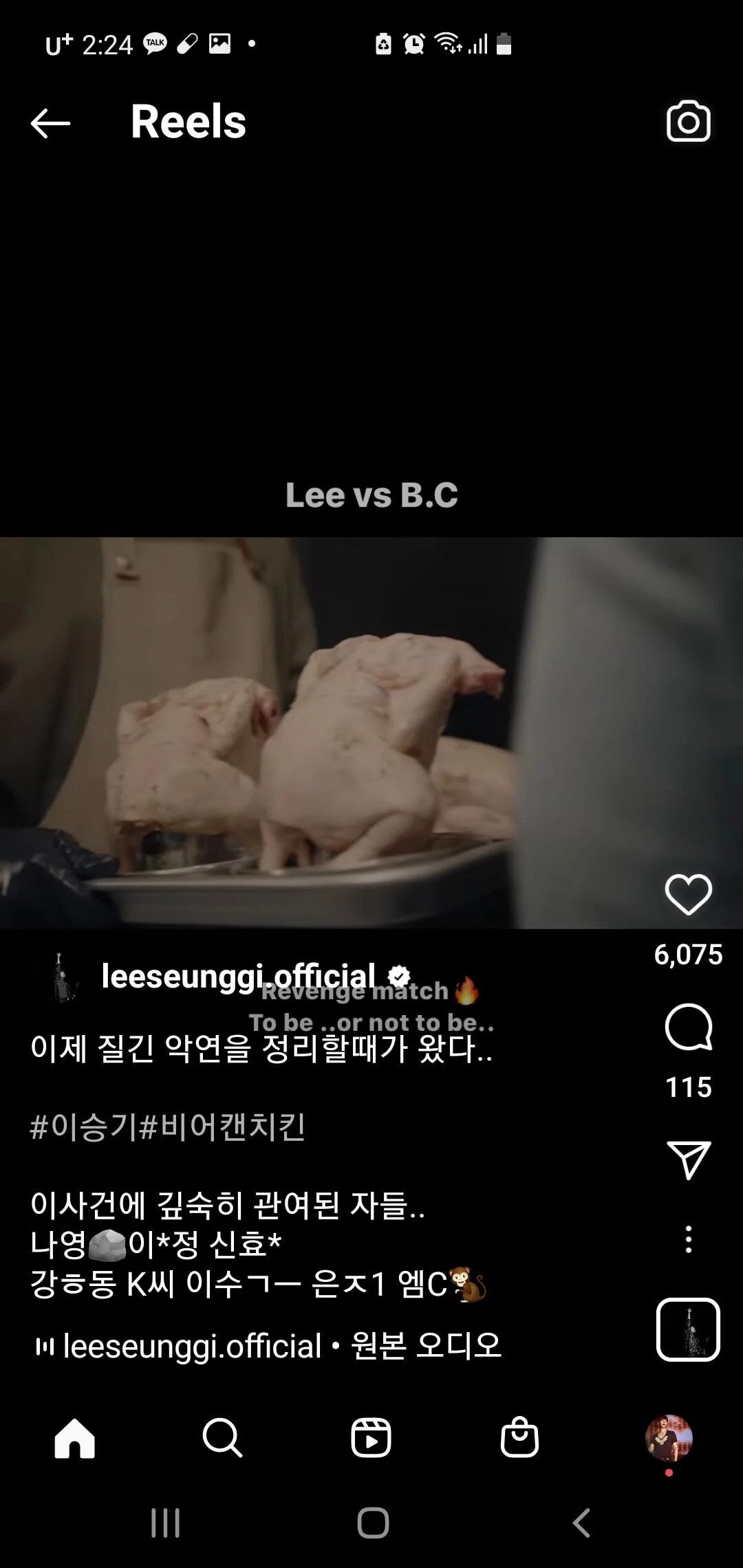Open my profile tab
Screen dimensions: 743x1568
point(668,1438)
